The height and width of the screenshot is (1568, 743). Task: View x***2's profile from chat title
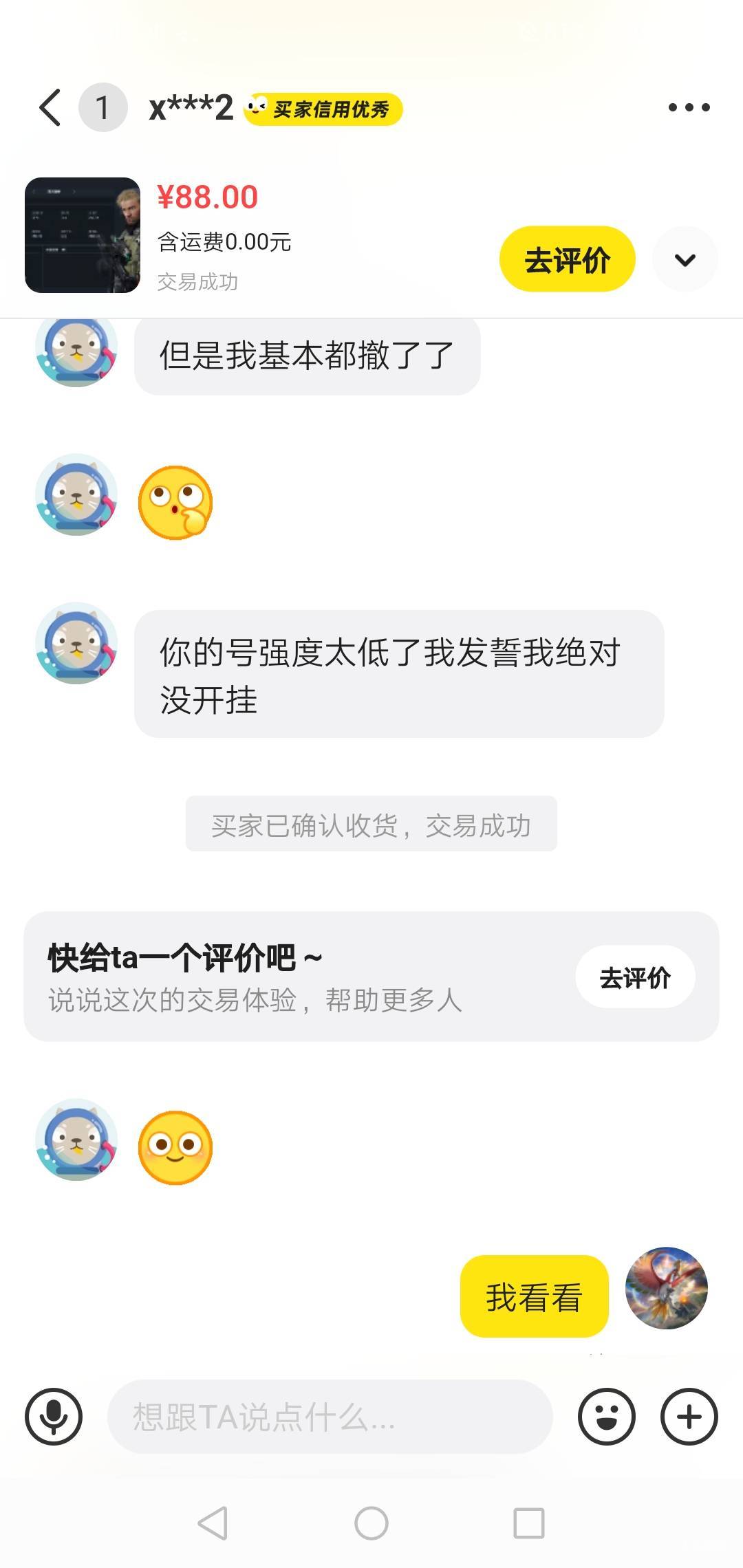pos(191,108)
